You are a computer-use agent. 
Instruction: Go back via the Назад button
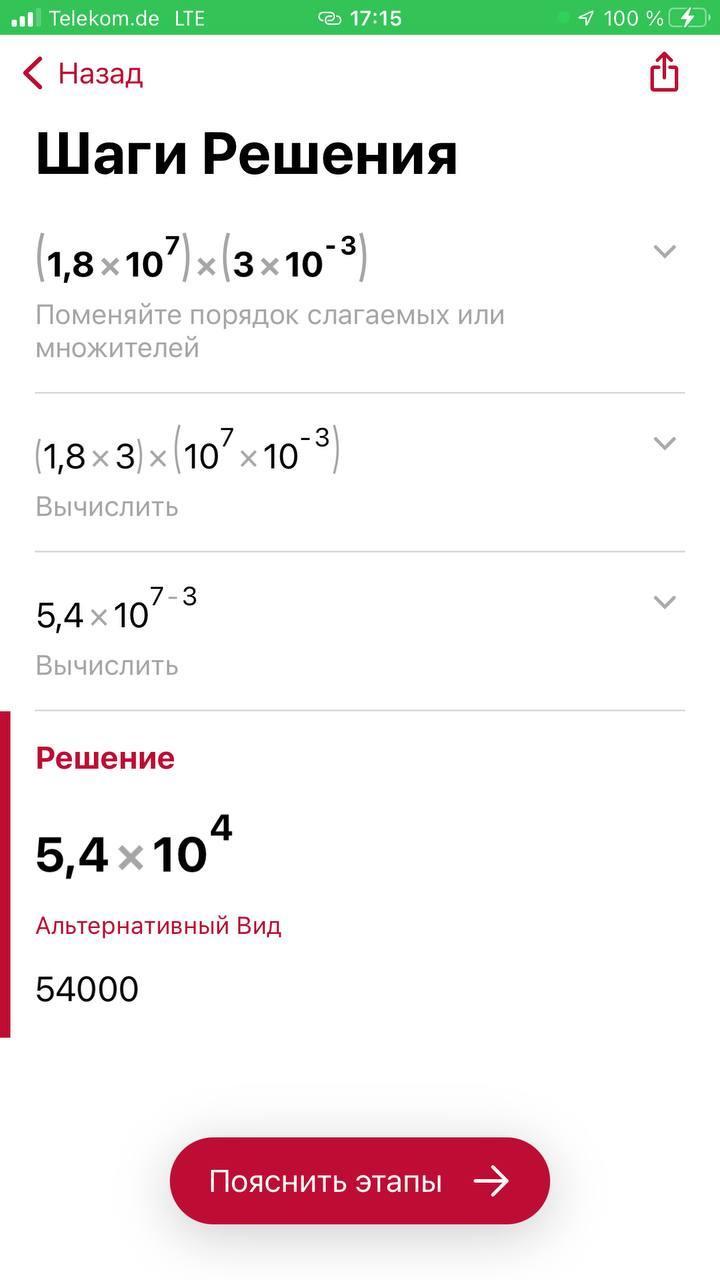click(83, 73)
